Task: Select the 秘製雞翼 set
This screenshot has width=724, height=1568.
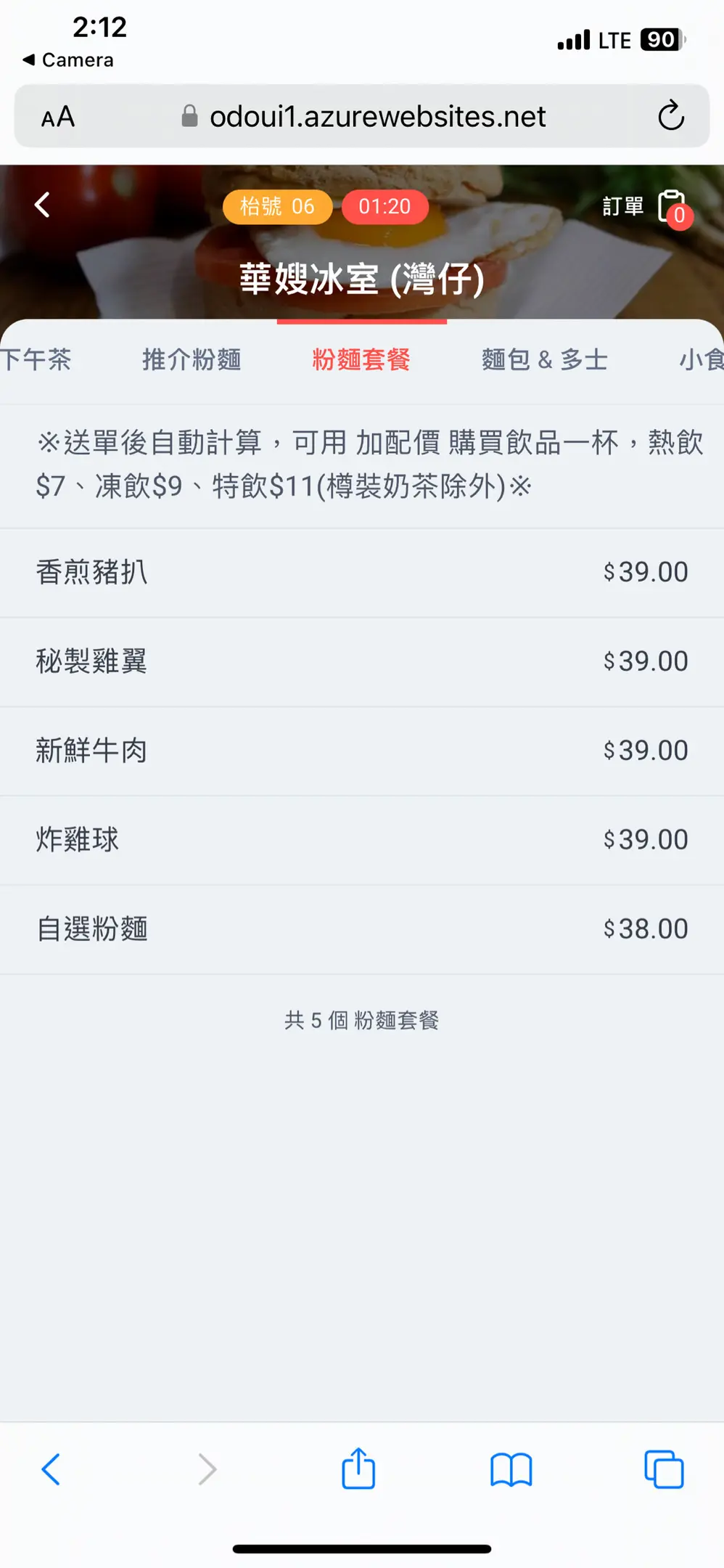Action: point(361,661)
